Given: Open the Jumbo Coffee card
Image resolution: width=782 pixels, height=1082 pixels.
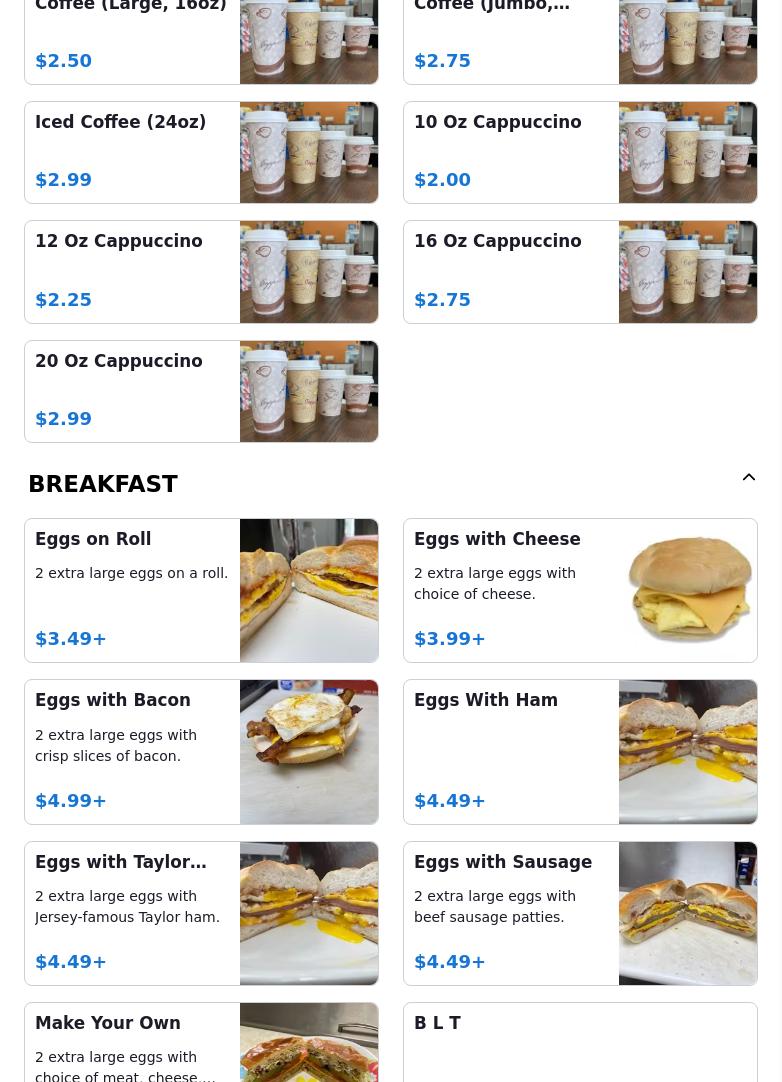Looking at the screenshot, I should [x=580, y=40].
